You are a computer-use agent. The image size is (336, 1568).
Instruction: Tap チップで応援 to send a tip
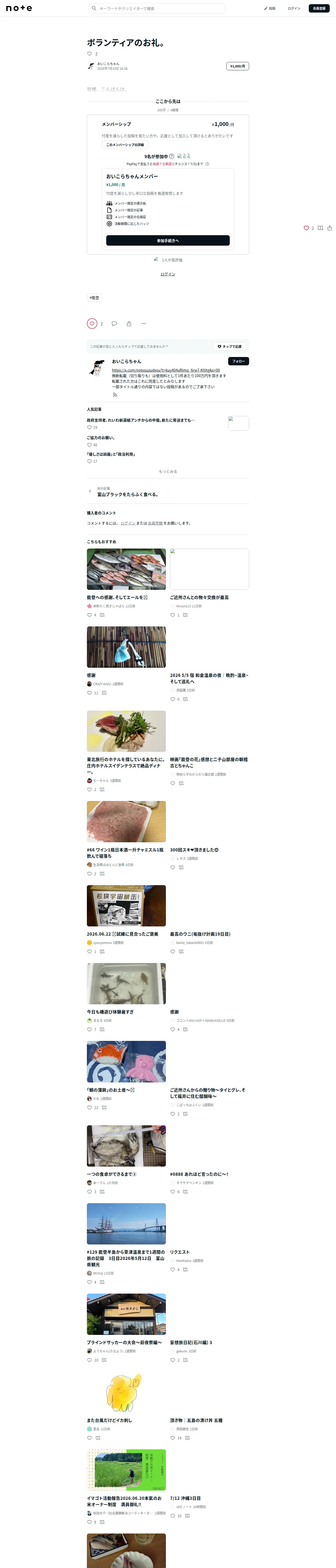(x=229, y=346)
